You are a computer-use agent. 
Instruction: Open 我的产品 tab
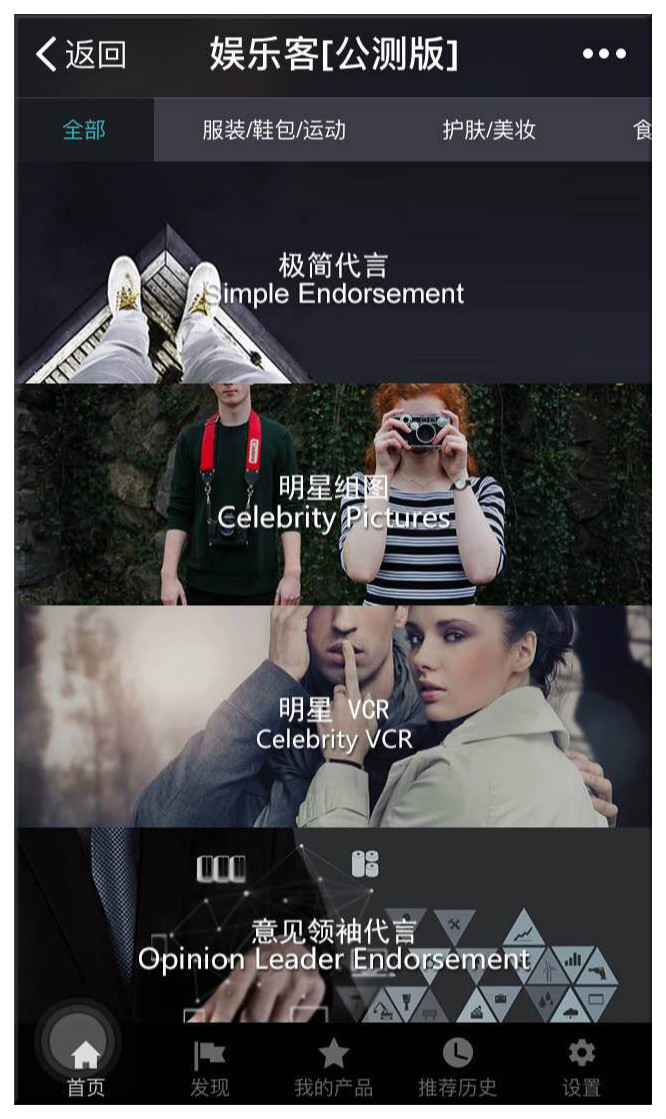333,1068
